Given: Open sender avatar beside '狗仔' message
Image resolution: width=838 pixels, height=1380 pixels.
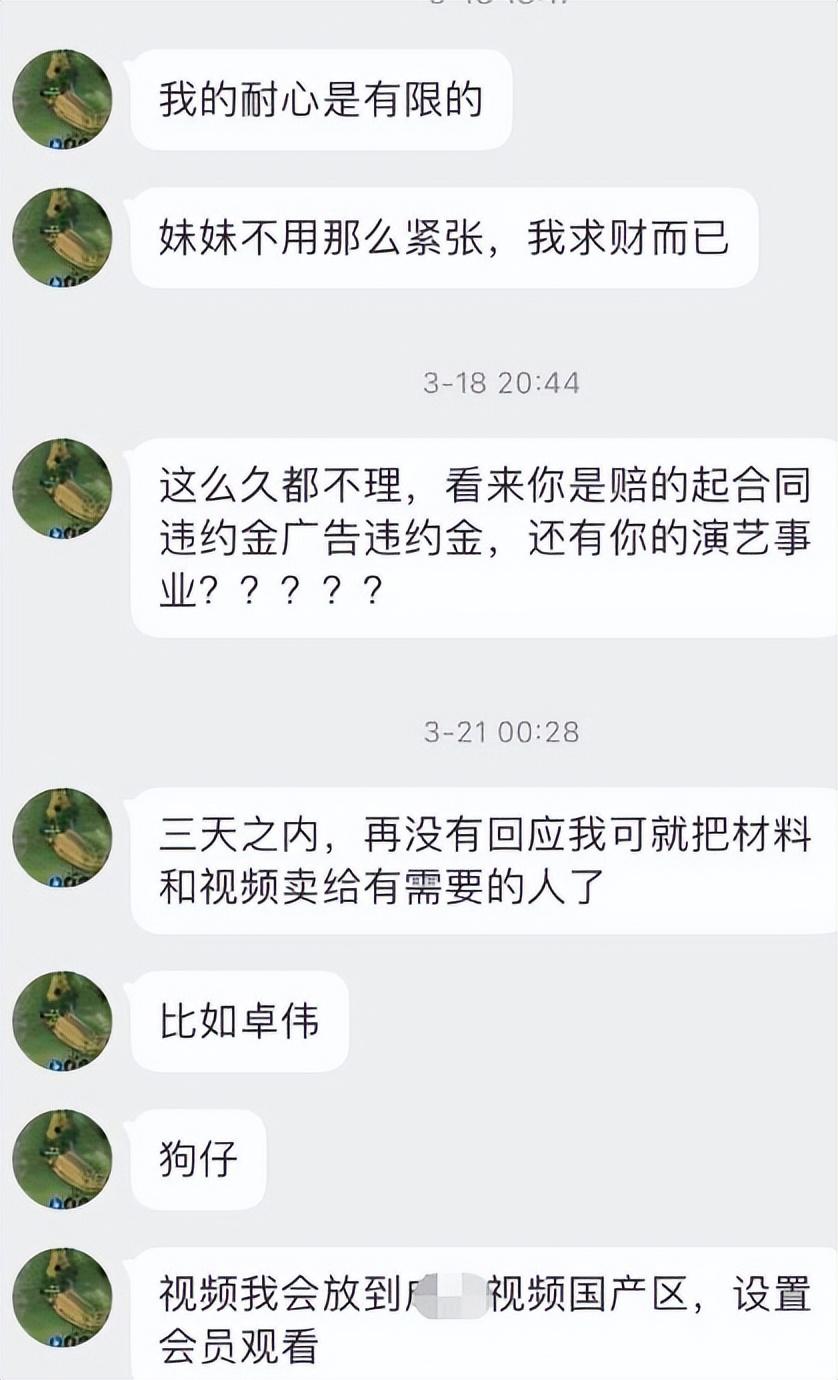Looking at the screenshot, I should [x=62, y=1159].
